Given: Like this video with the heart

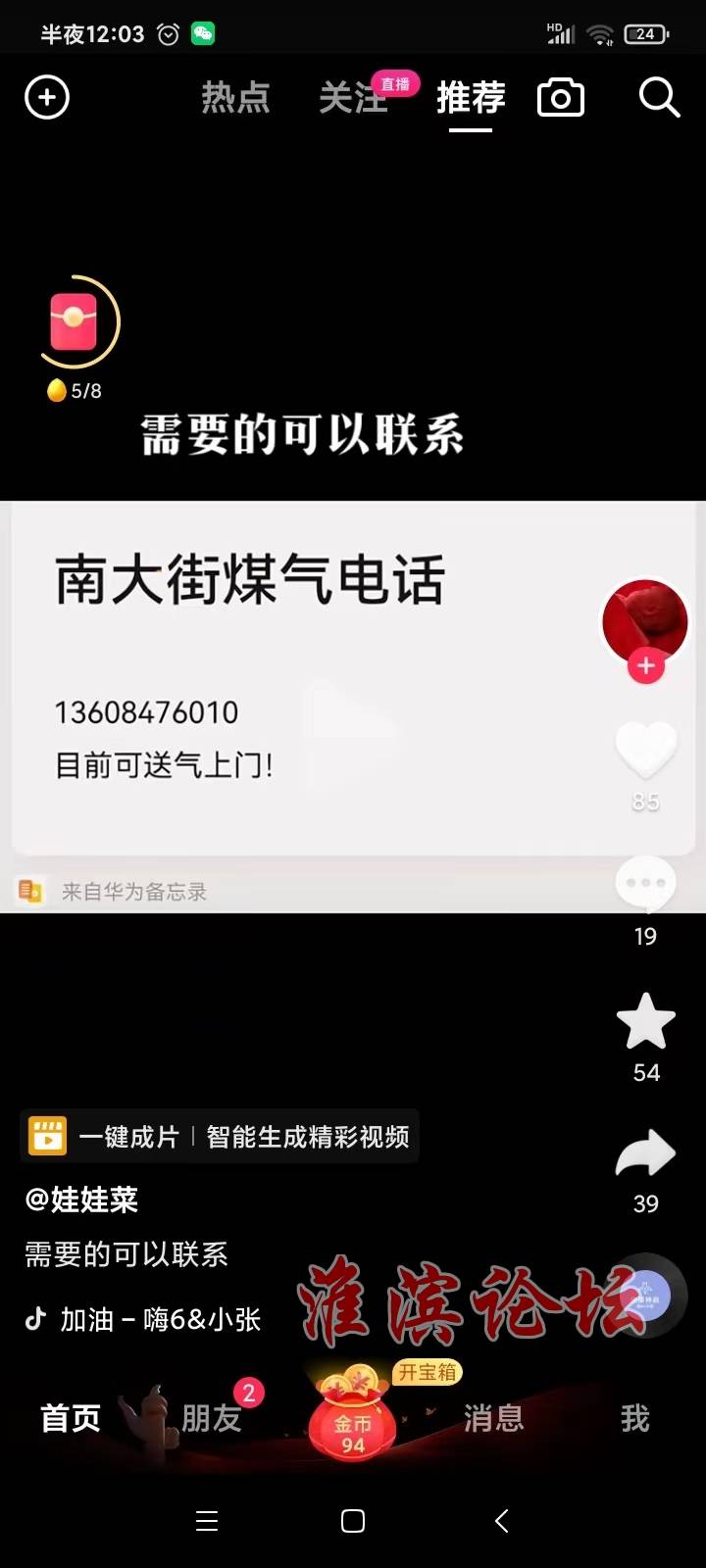Looking at the screenshot, I should [645, 752].
